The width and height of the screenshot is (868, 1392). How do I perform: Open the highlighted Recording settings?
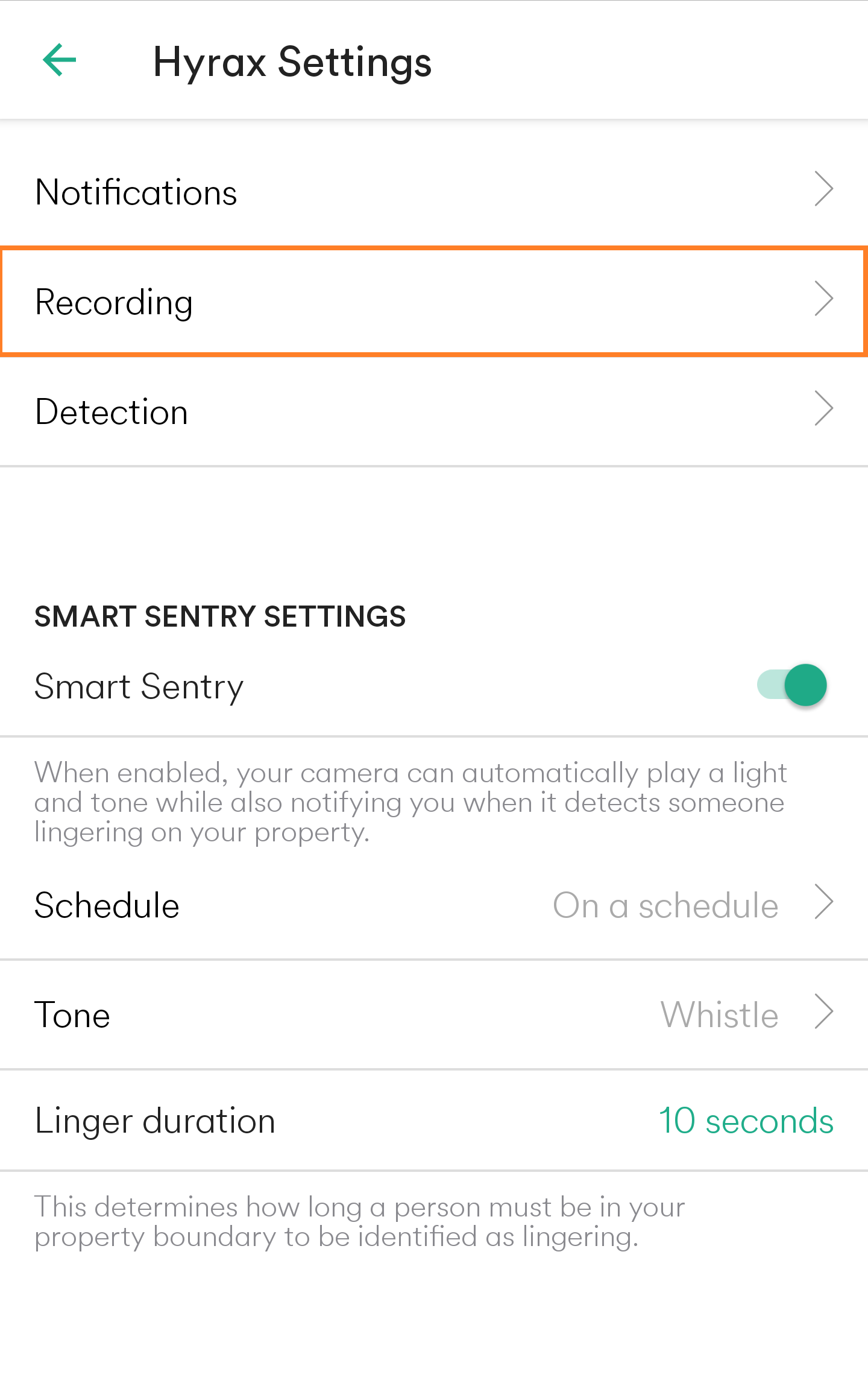click(x=434, y=302)
